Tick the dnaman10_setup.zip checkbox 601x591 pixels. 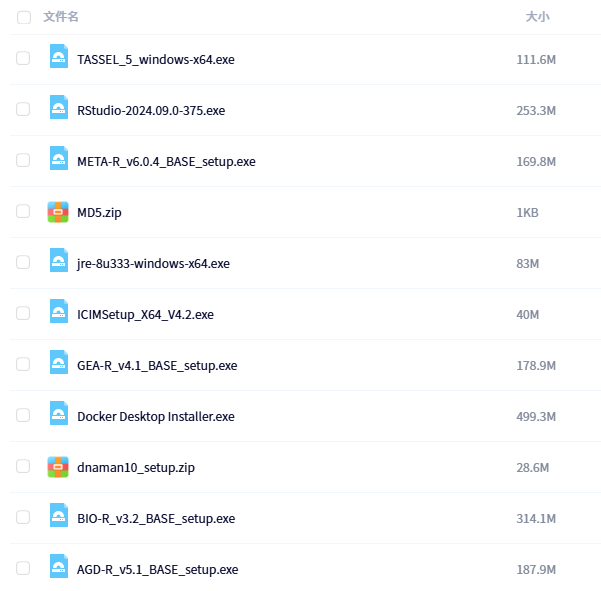click(x=23, y=467)
